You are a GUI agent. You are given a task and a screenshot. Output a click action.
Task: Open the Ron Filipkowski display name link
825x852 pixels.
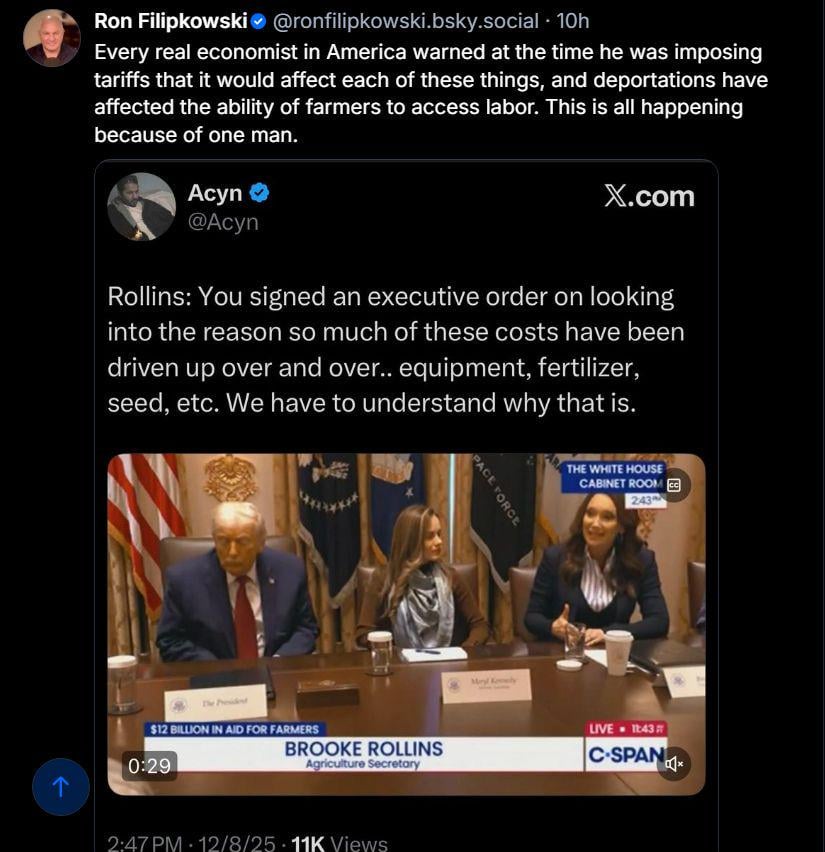(170, 21)
